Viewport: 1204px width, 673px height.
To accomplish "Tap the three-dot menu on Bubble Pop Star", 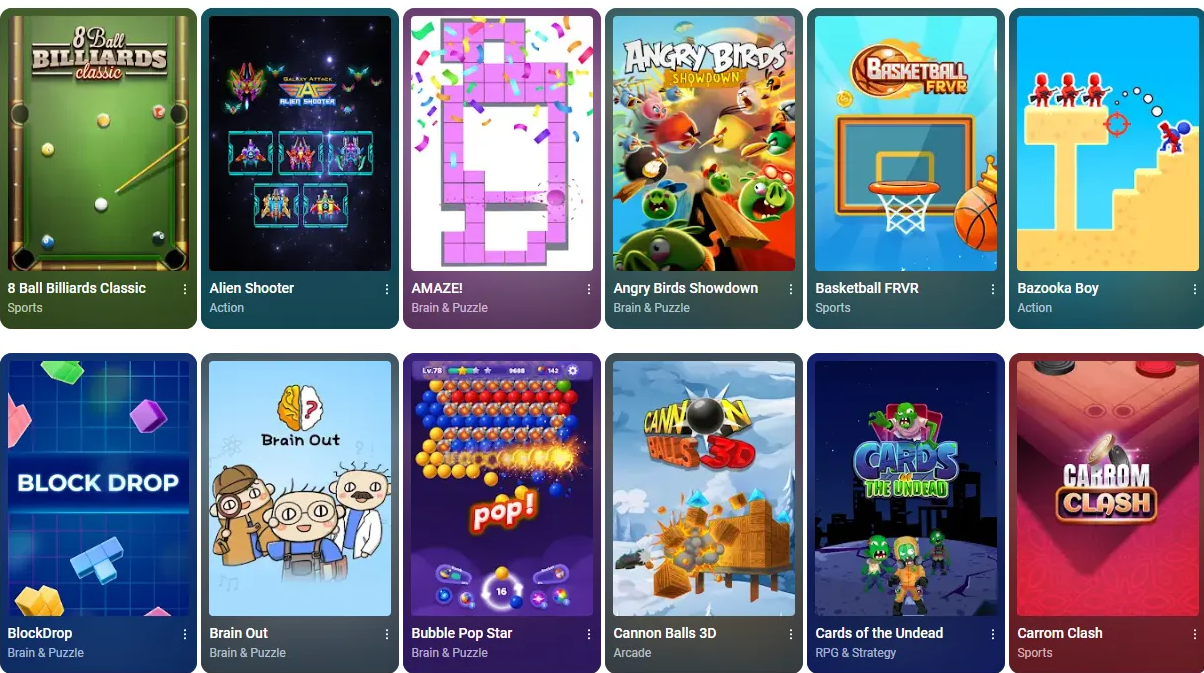I will (x=589, y=634).
